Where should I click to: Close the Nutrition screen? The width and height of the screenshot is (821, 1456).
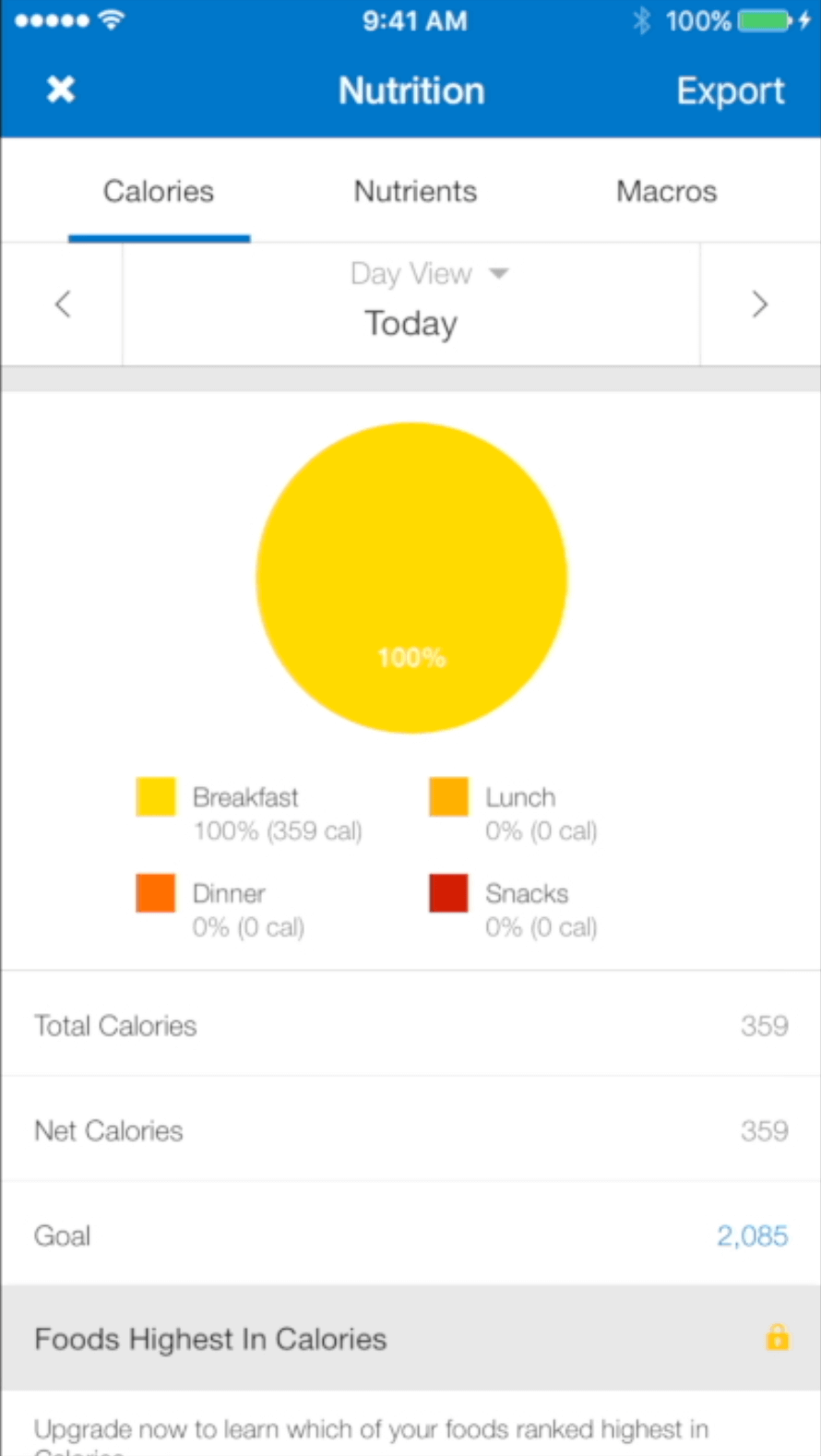[x=61, y=90]
